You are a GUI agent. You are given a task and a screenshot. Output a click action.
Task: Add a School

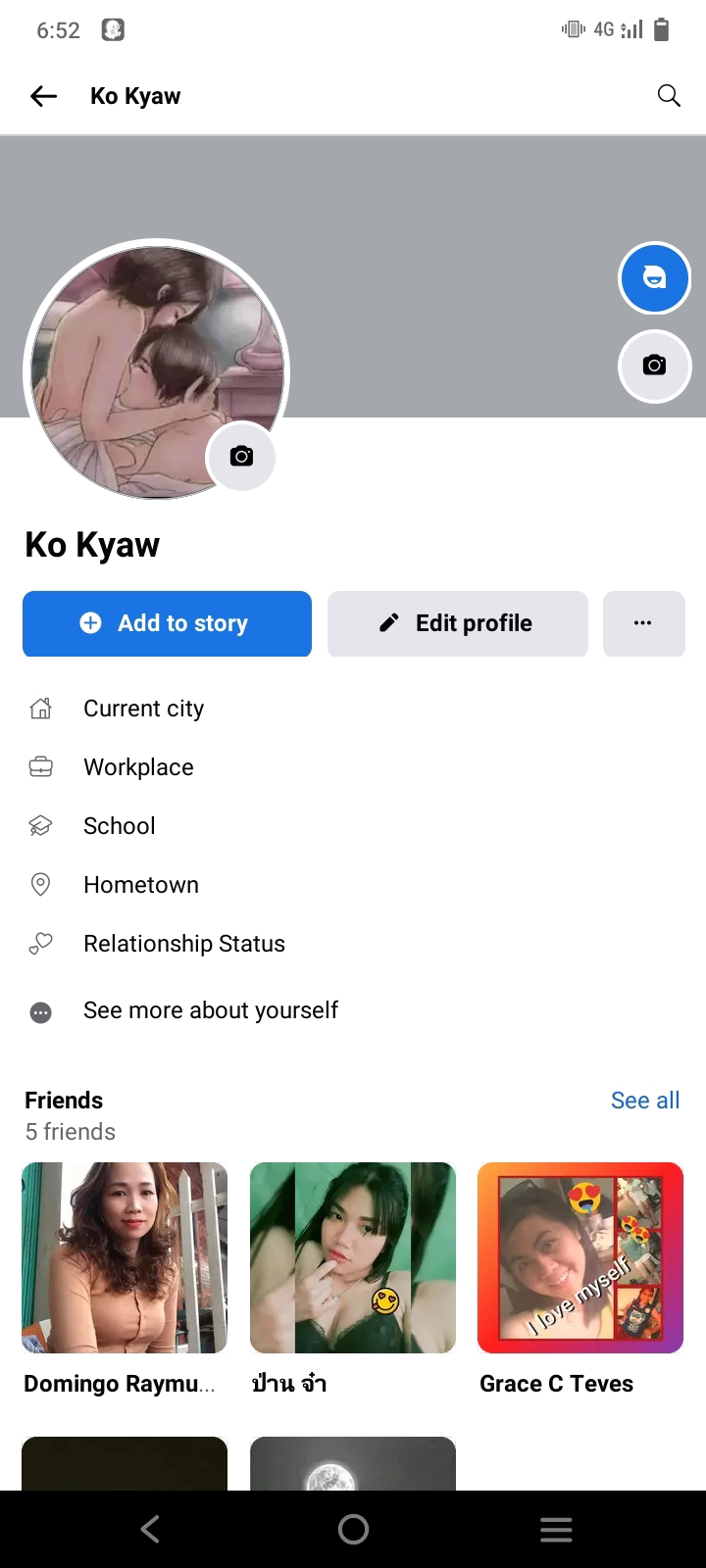pyautogui.click(x=353, y=826)
